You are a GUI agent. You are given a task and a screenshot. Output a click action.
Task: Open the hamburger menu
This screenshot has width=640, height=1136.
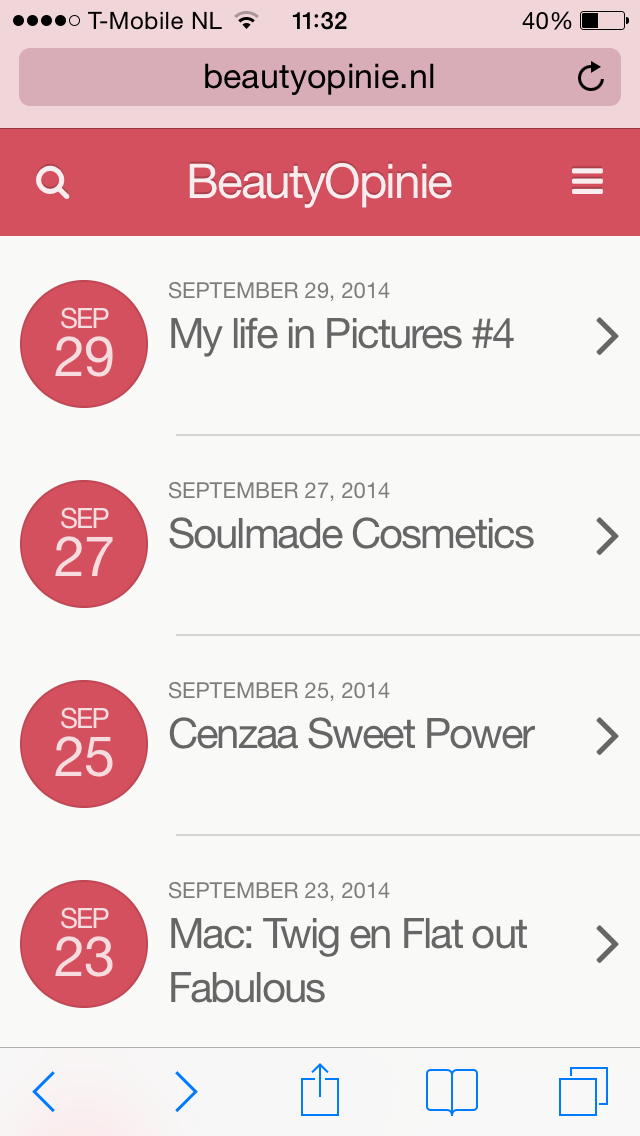587,182
